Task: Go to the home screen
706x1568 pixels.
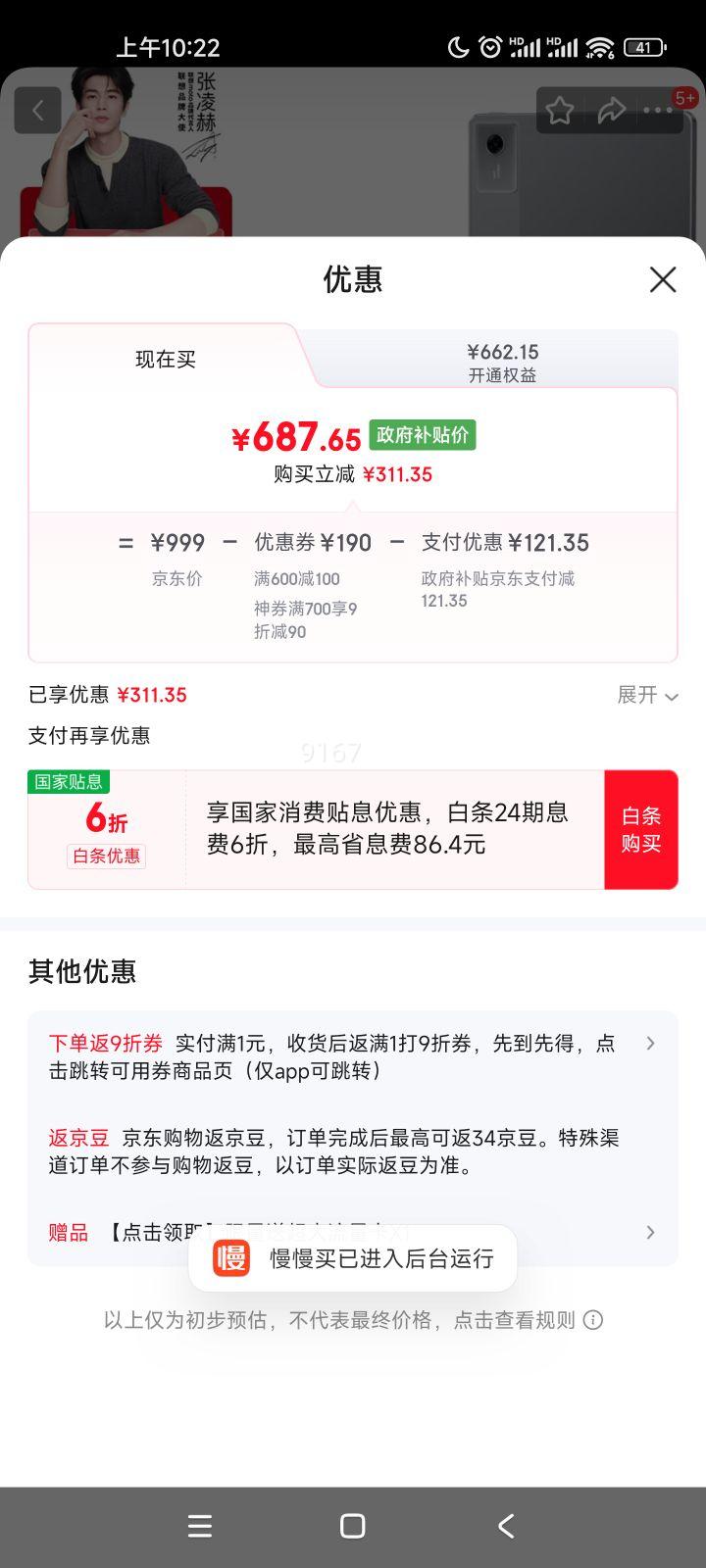Action: [x=353, y=1526]
